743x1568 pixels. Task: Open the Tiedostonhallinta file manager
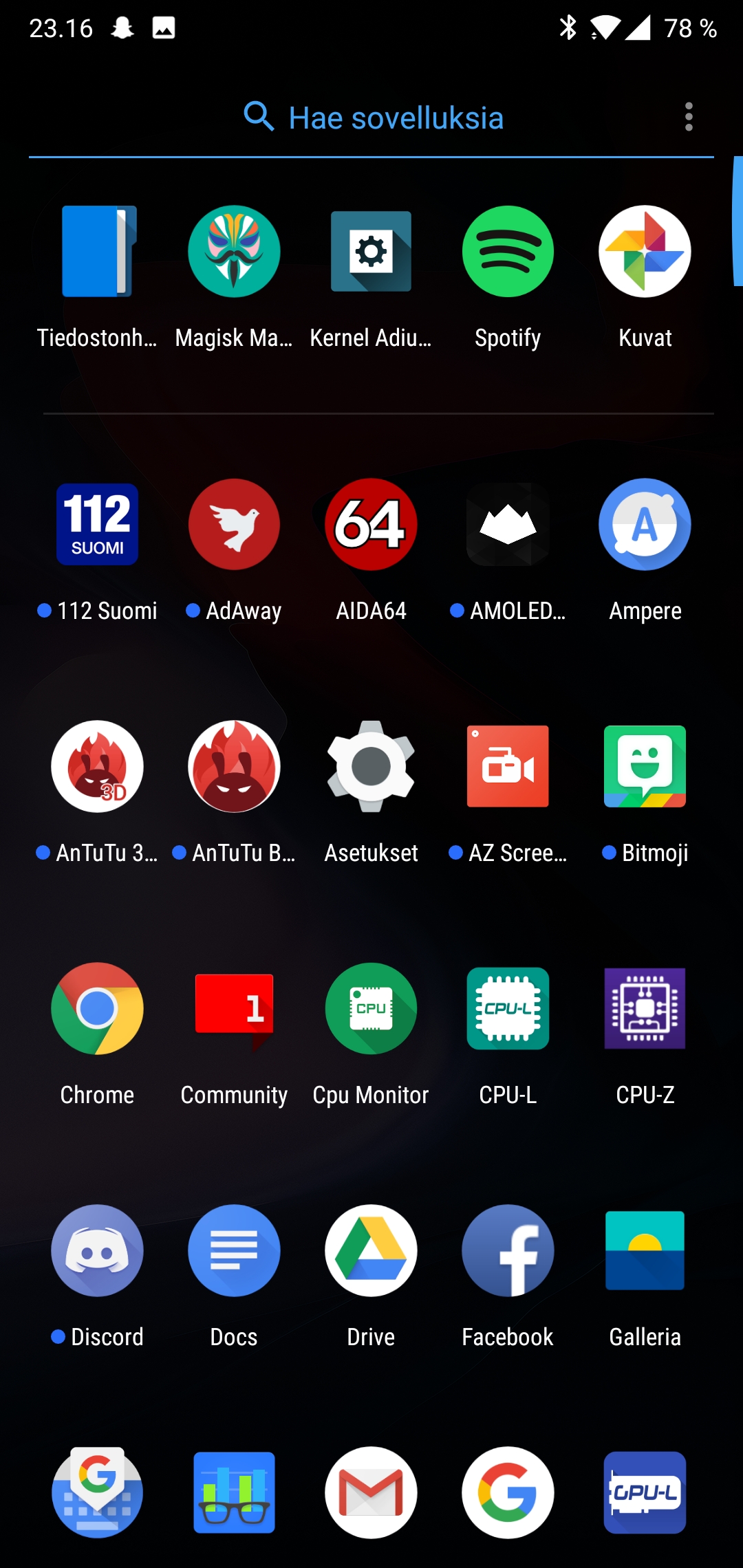97,252
